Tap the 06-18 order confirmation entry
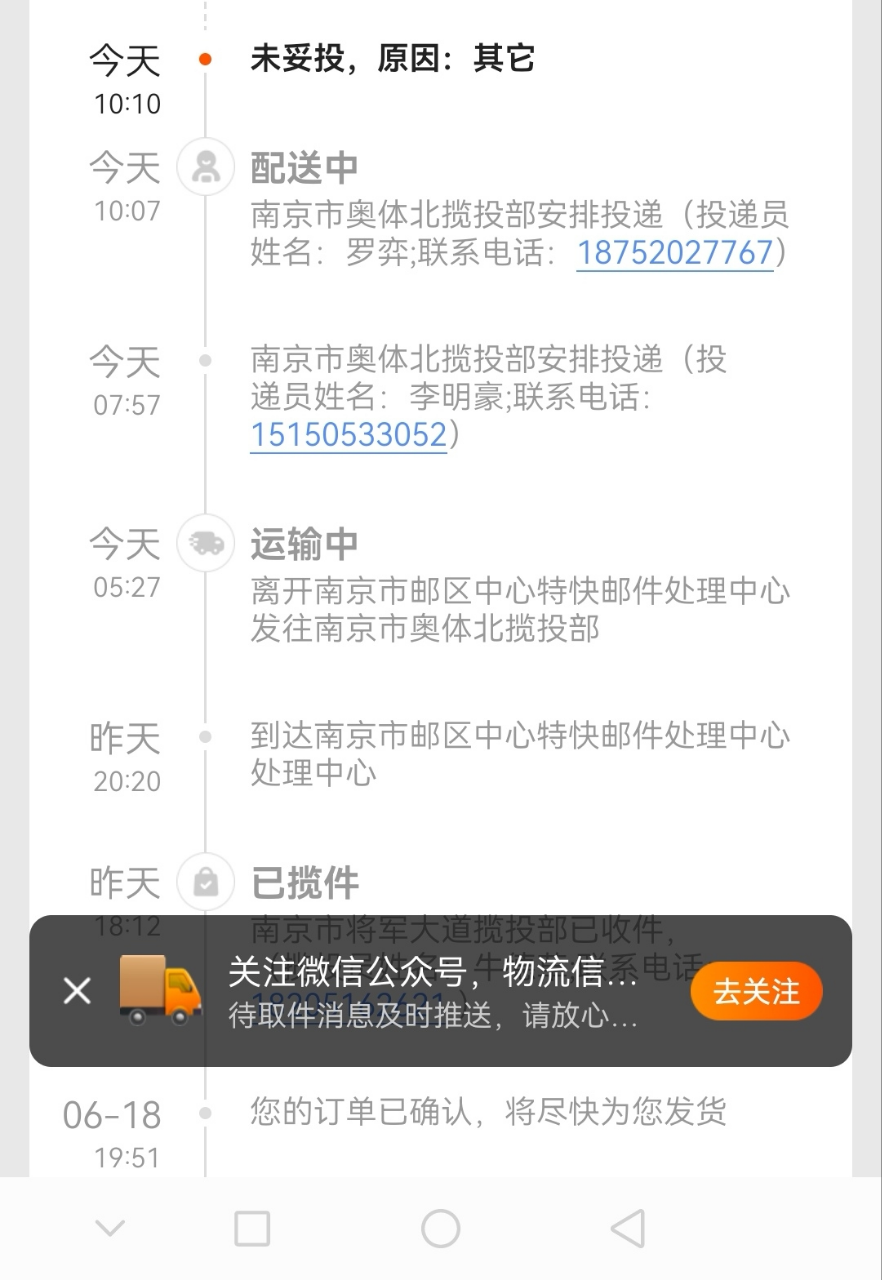This screenshot has height=1280, width=882. tap(488, 1113)
